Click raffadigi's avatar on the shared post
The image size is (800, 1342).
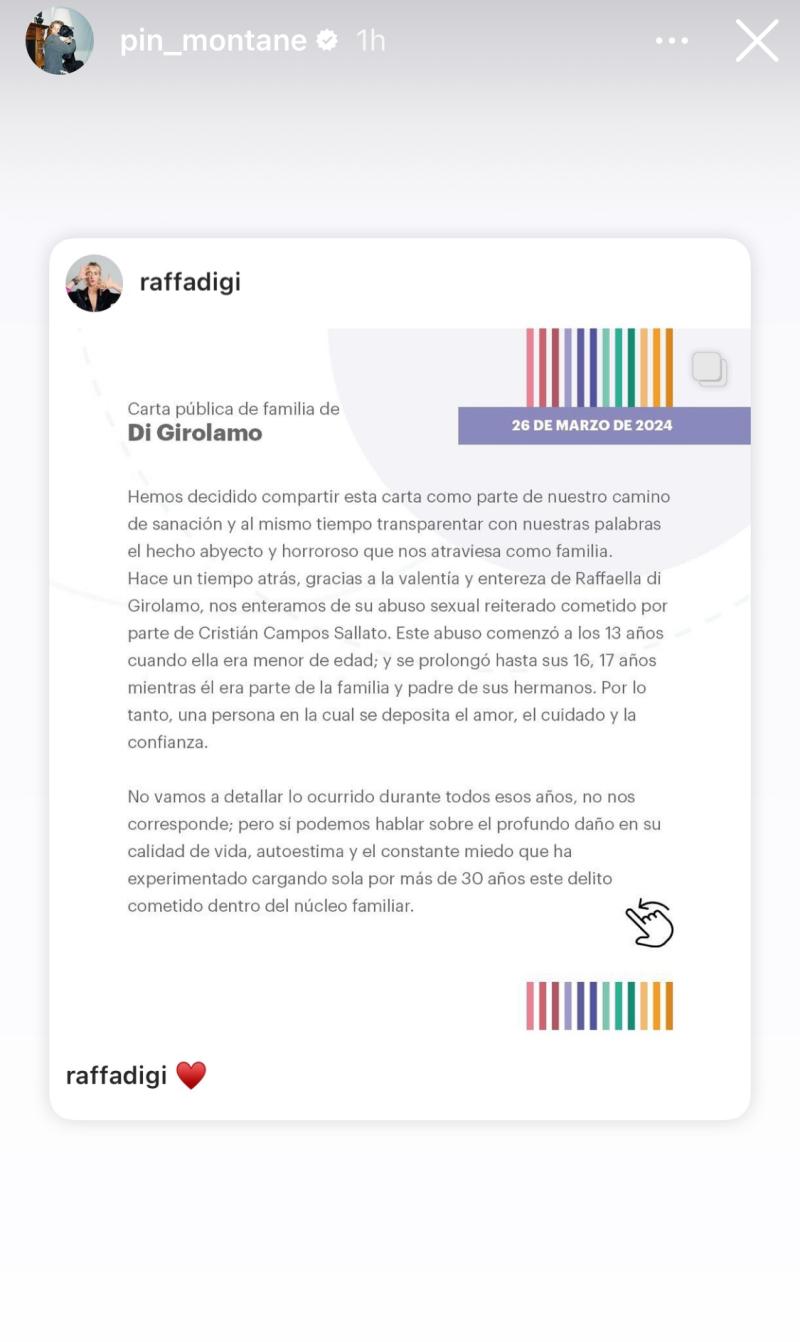pos(93,281)
